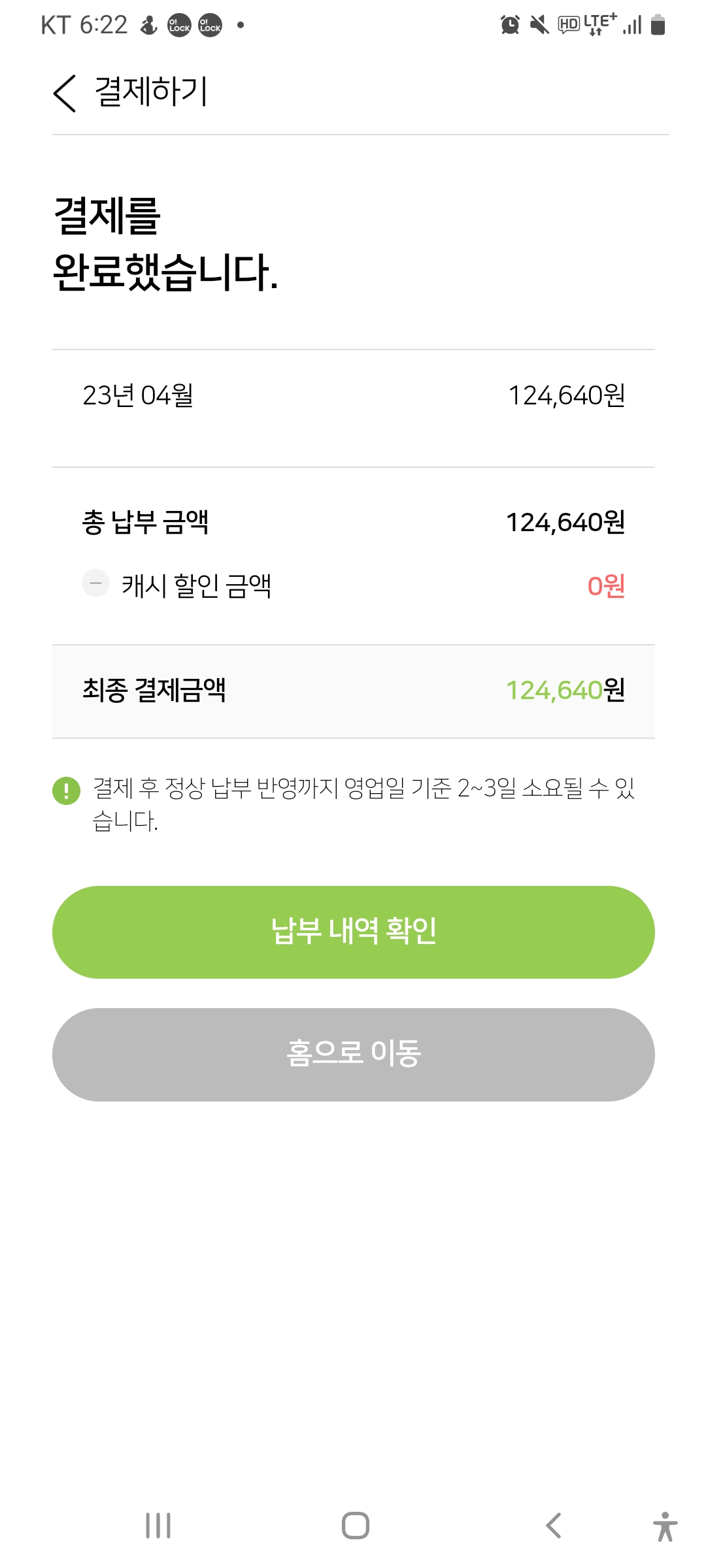The width and height of the screenshot is (706, 1568).
Task: Tap the system home button
Action: pyautogui.click(x=355, y=1526)
